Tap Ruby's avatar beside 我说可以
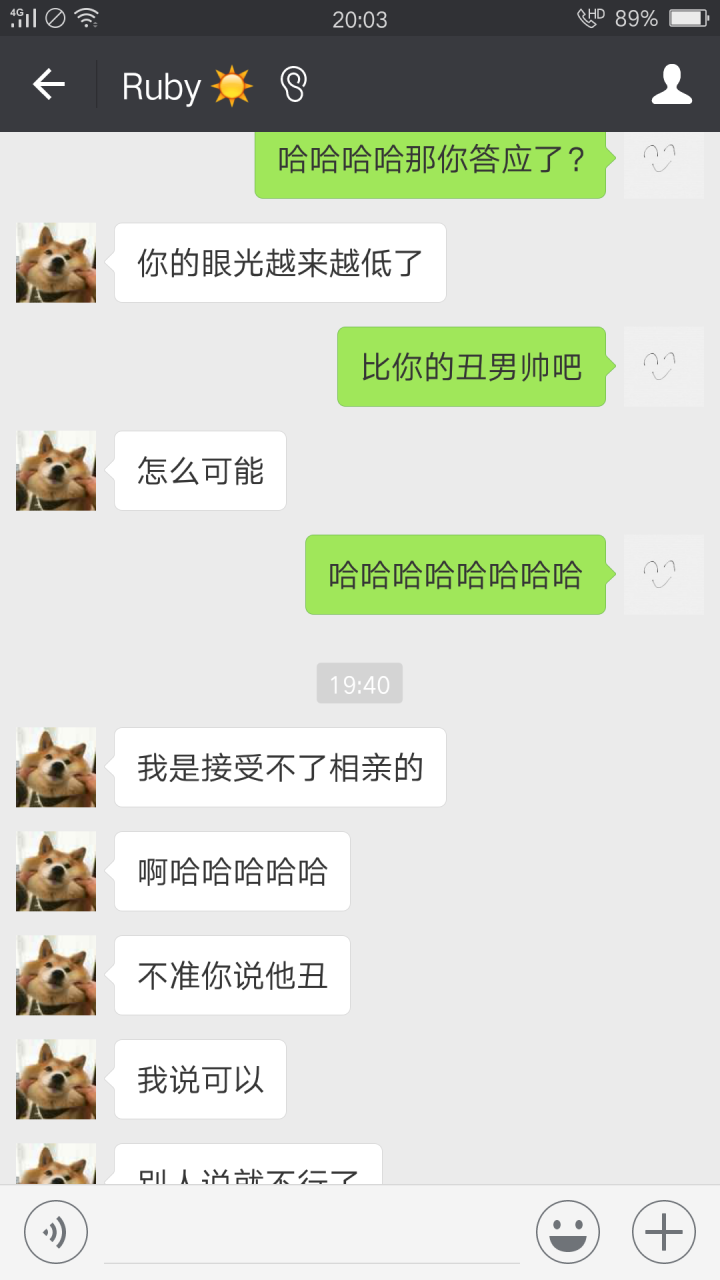The width and height of the screenshot is (720, 1280). pos(56,1079)
